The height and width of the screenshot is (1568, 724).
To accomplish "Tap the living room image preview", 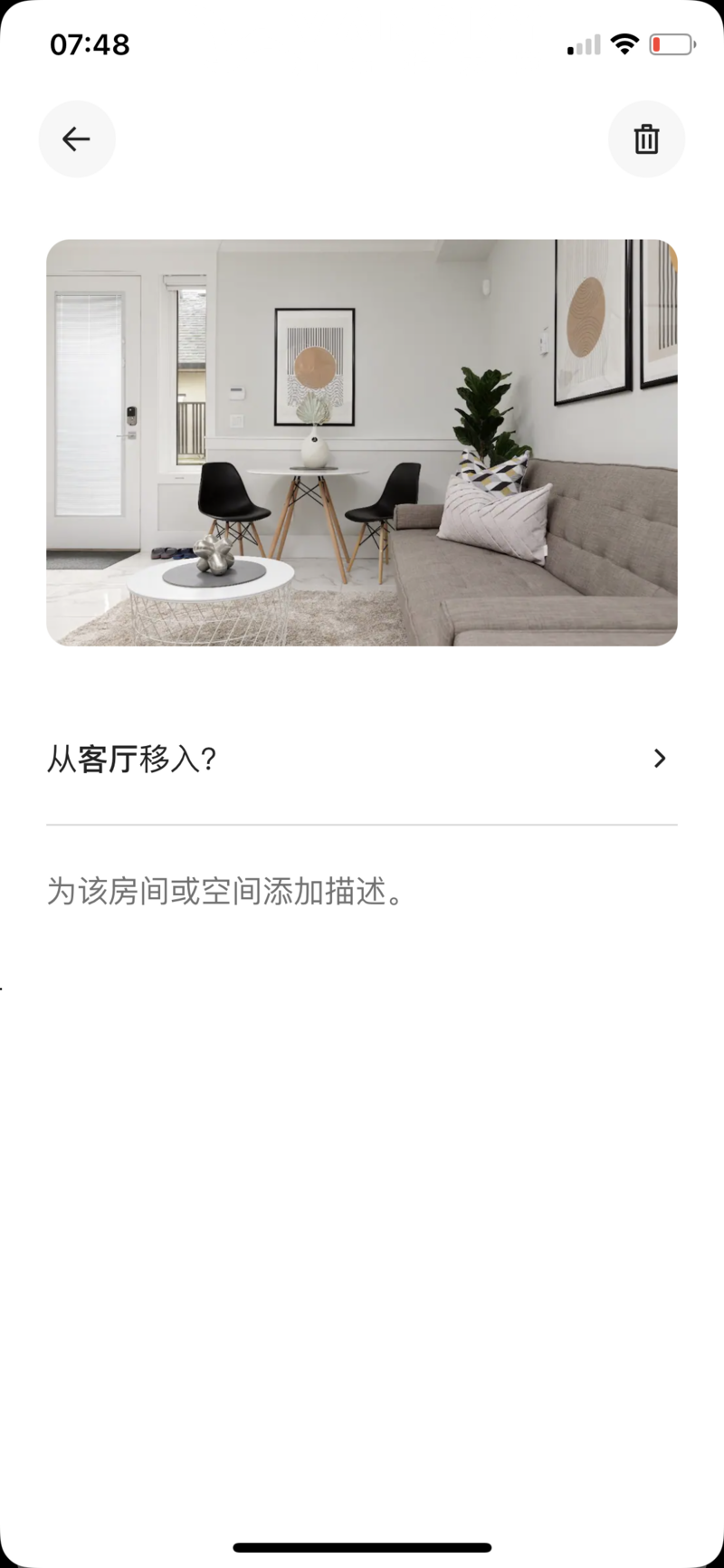I will click(x=362, y=444).
